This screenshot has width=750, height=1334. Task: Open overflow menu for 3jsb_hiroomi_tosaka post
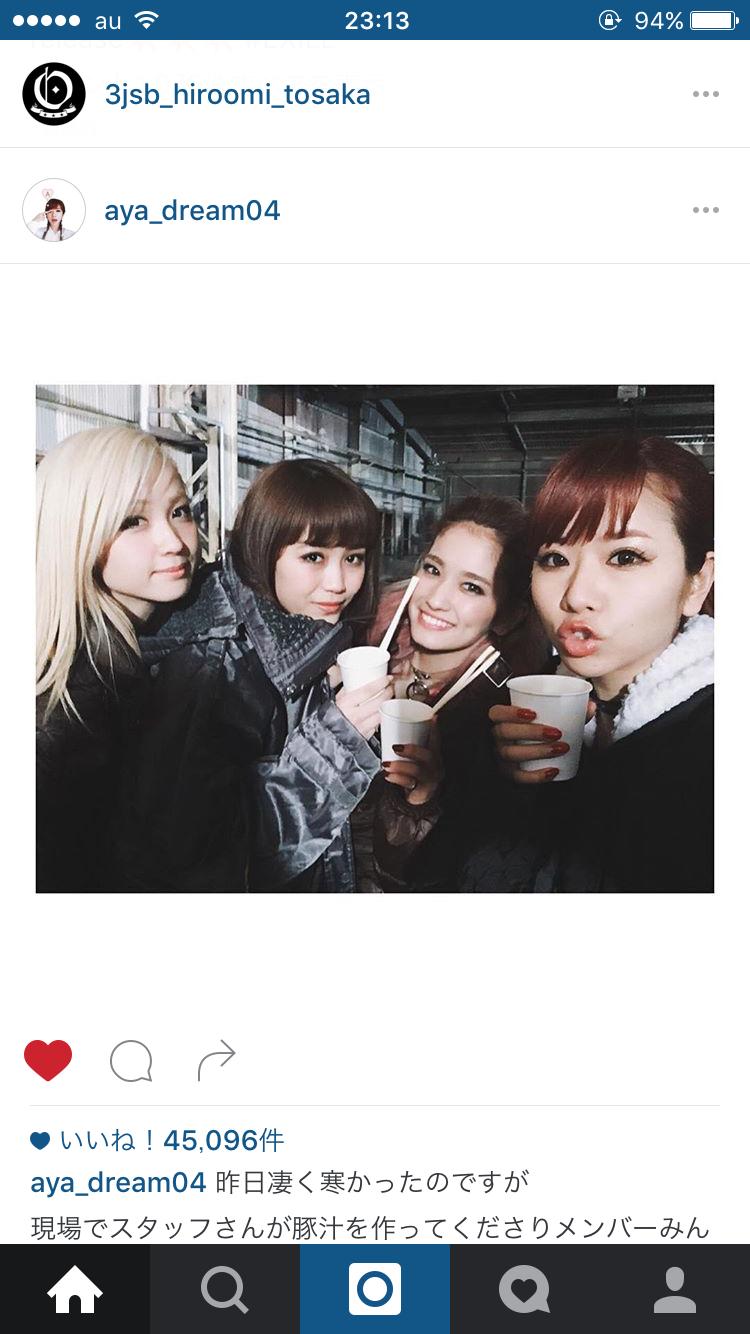705,95
